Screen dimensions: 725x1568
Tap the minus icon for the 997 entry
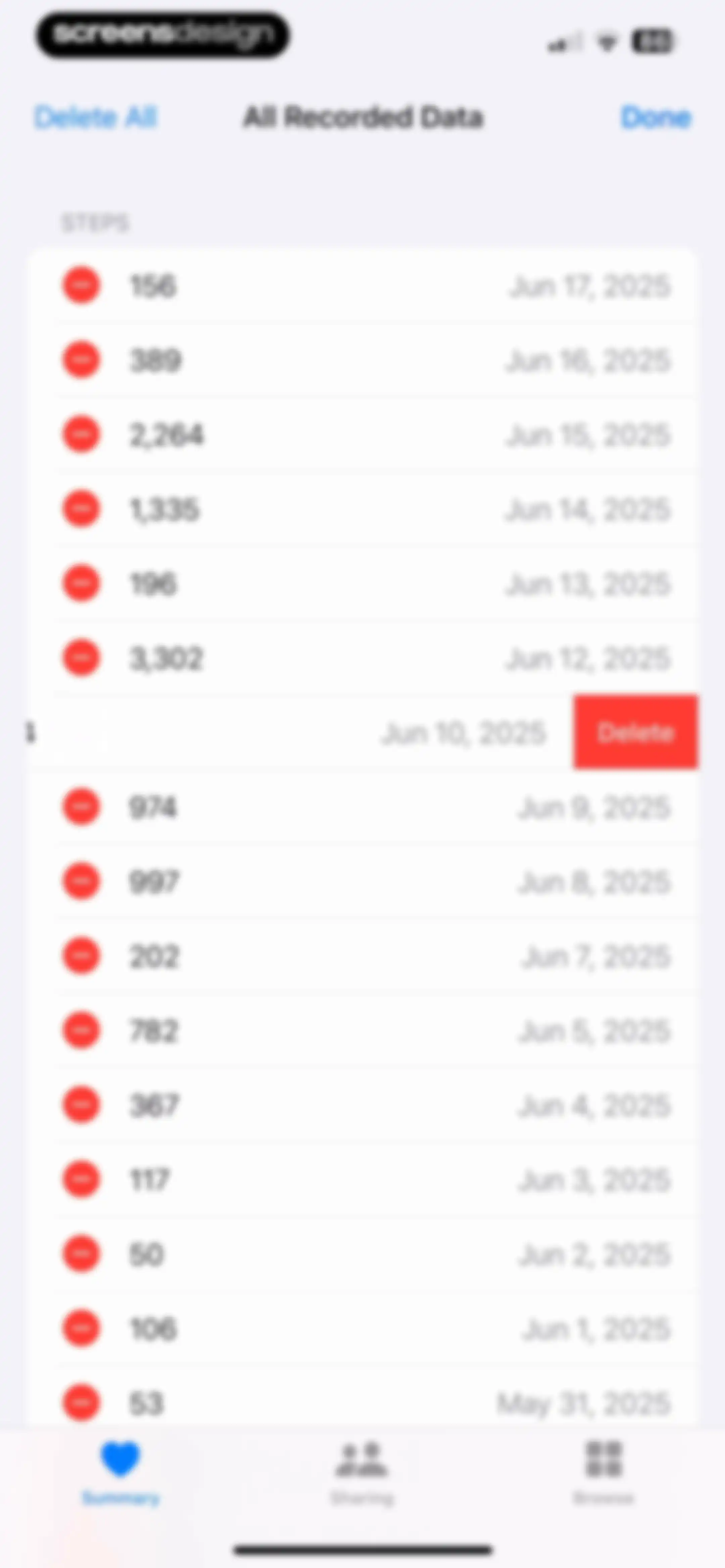81,881
